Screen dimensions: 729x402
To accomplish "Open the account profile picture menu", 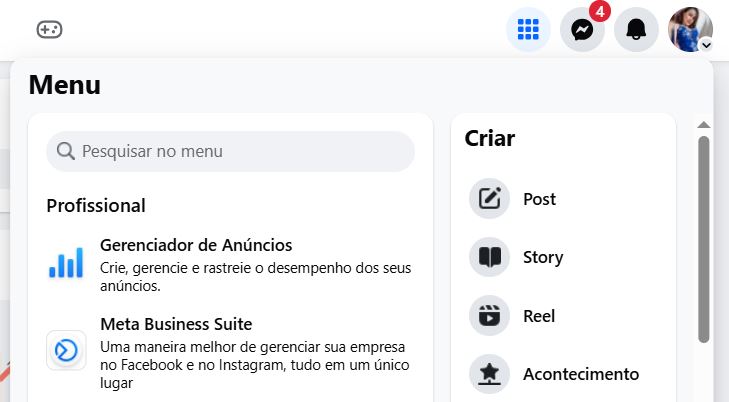I will (690, 30).
